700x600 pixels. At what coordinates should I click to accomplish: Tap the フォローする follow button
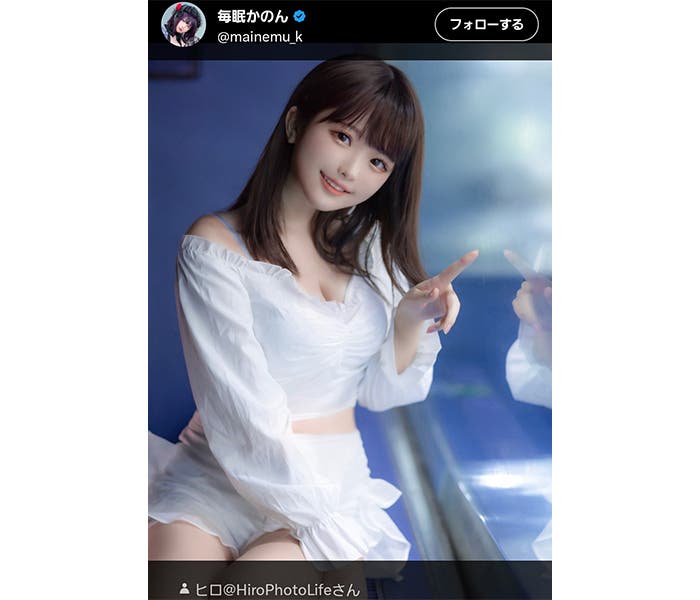(486, 24)
